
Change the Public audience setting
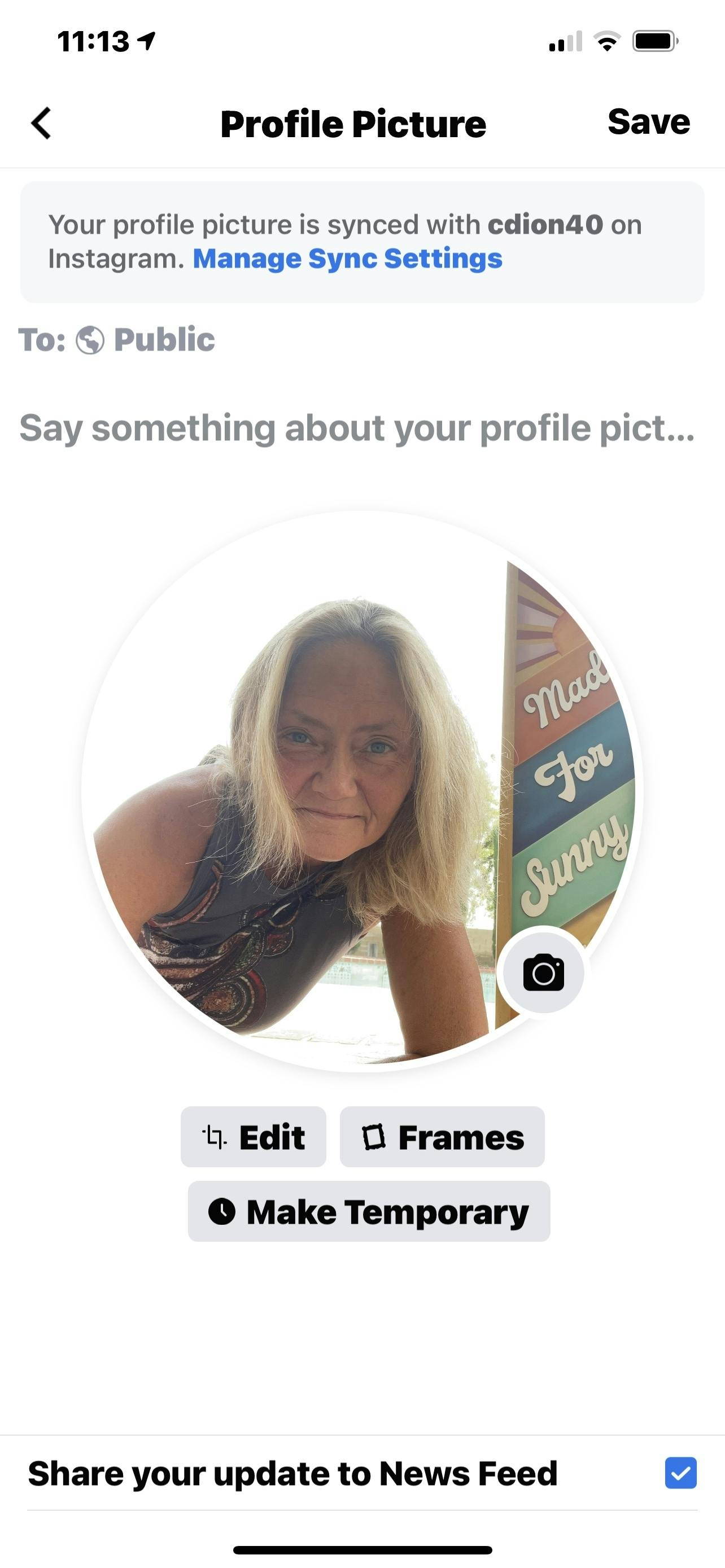[117, 340]
